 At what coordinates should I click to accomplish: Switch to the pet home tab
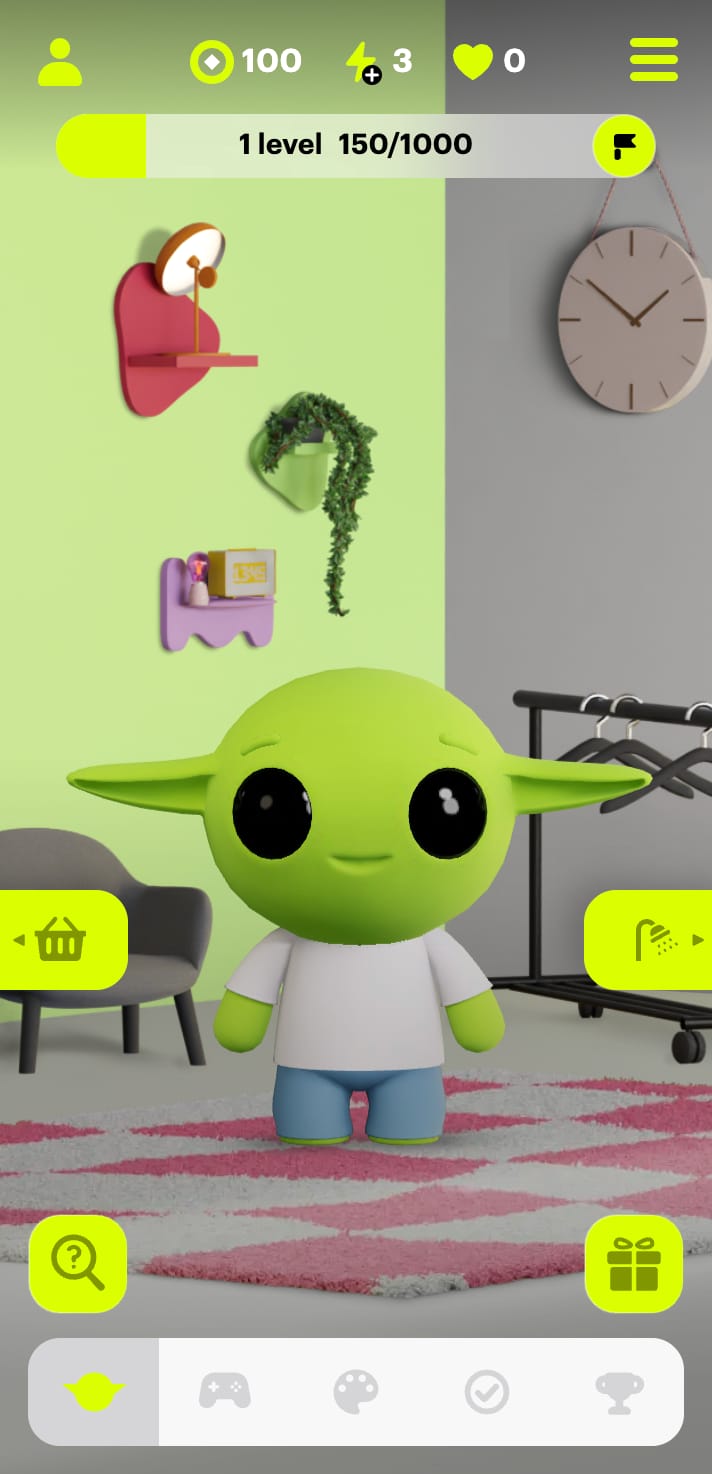(x=94, y=1391)
